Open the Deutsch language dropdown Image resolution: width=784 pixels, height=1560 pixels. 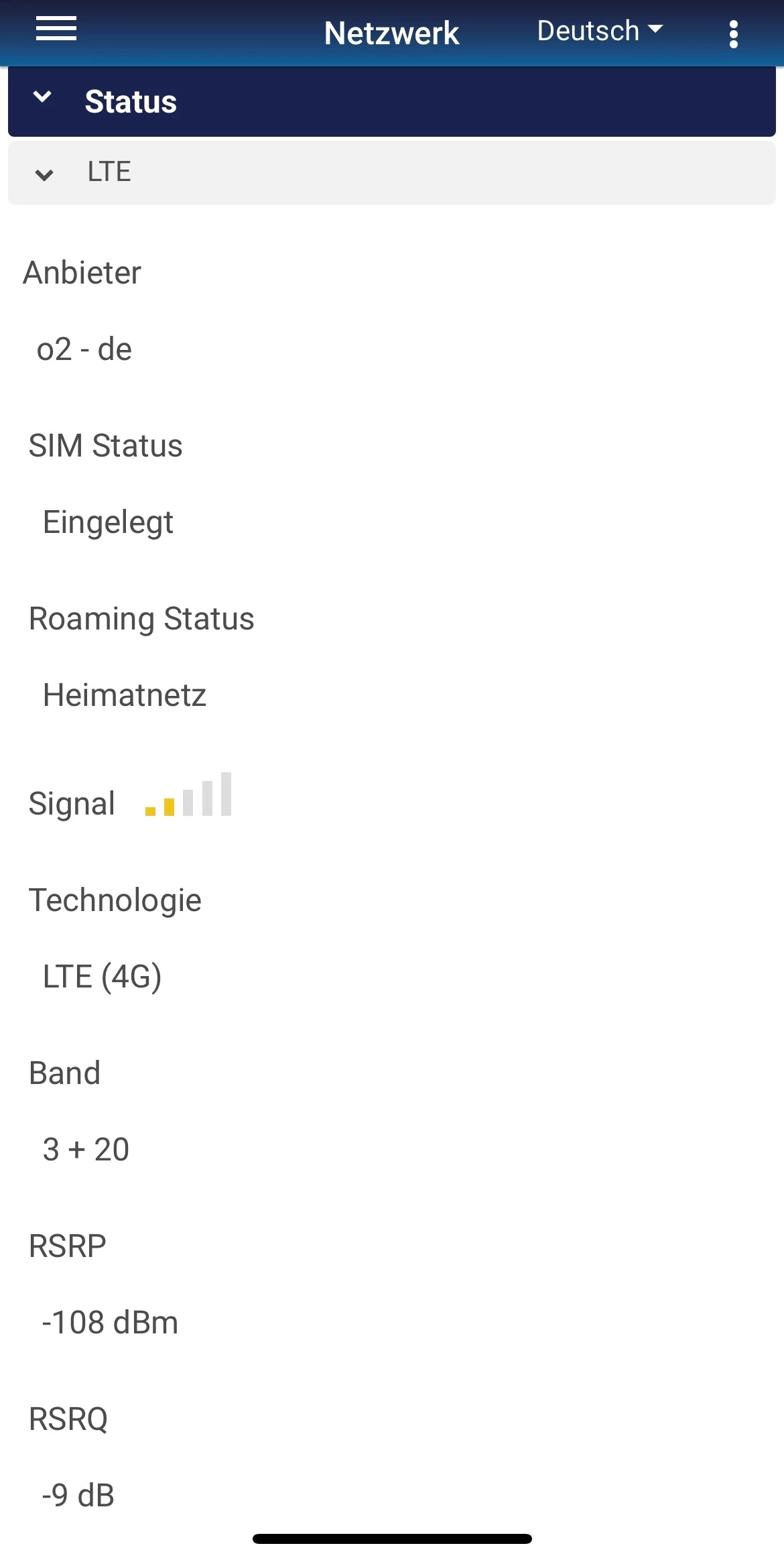click(x=599, y=31)
